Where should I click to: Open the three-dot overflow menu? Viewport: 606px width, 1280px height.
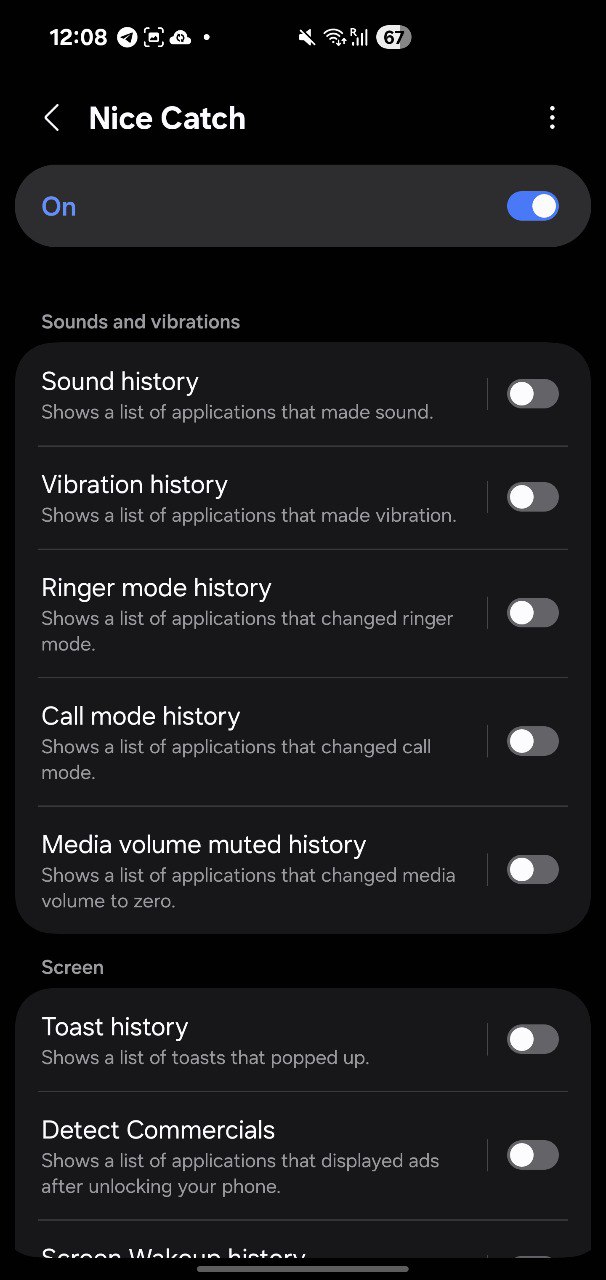pos(552,118)
